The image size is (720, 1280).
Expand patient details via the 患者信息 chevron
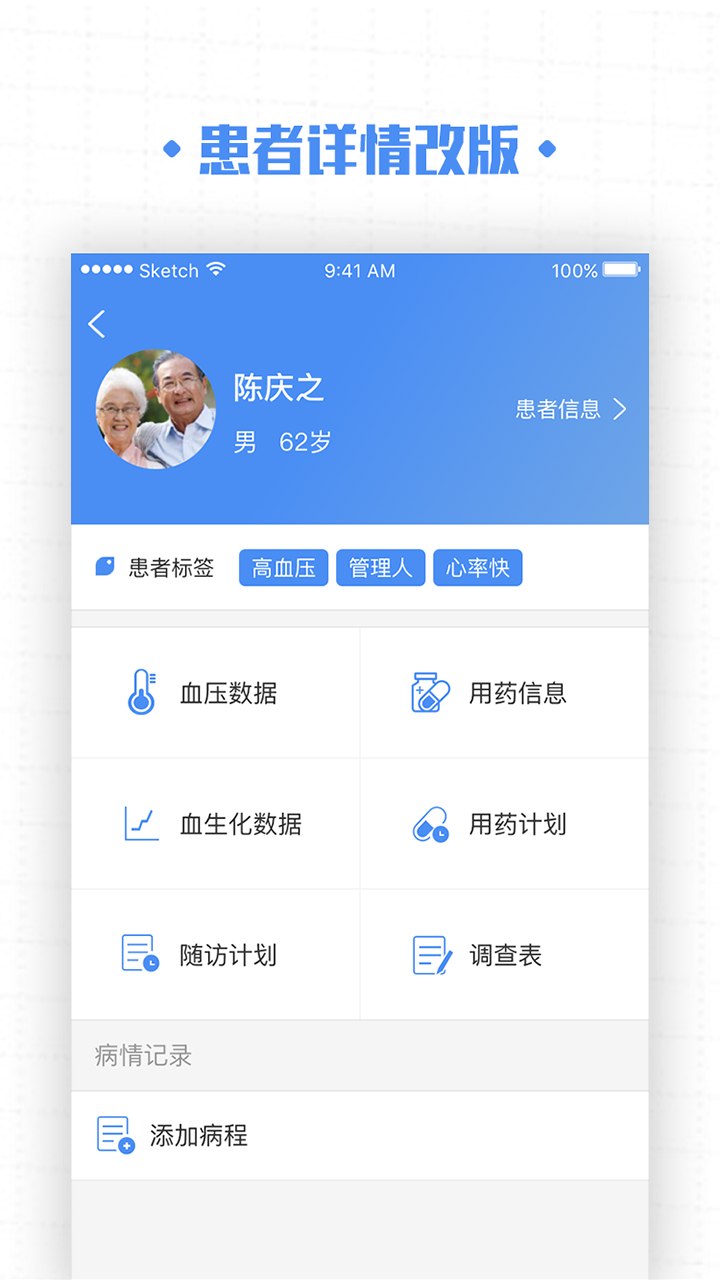click(x=619, y=409)
